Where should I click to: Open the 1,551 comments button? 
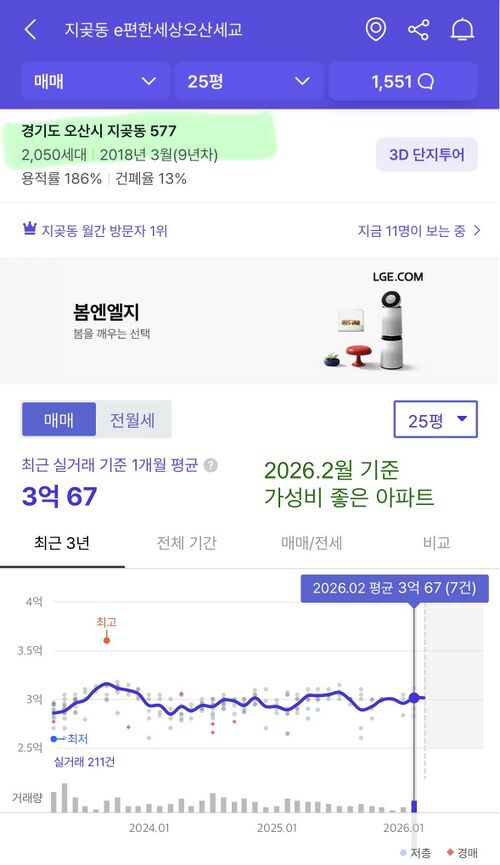(x=403, y=81)
